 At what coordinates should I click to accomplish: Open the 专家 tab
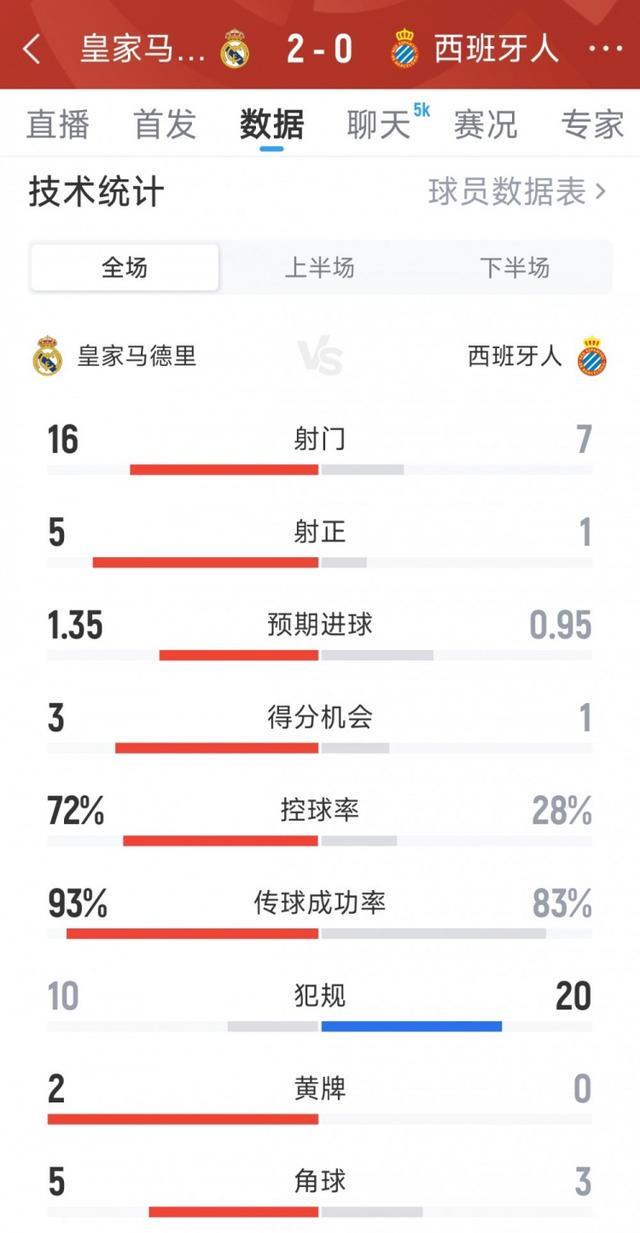592,125
